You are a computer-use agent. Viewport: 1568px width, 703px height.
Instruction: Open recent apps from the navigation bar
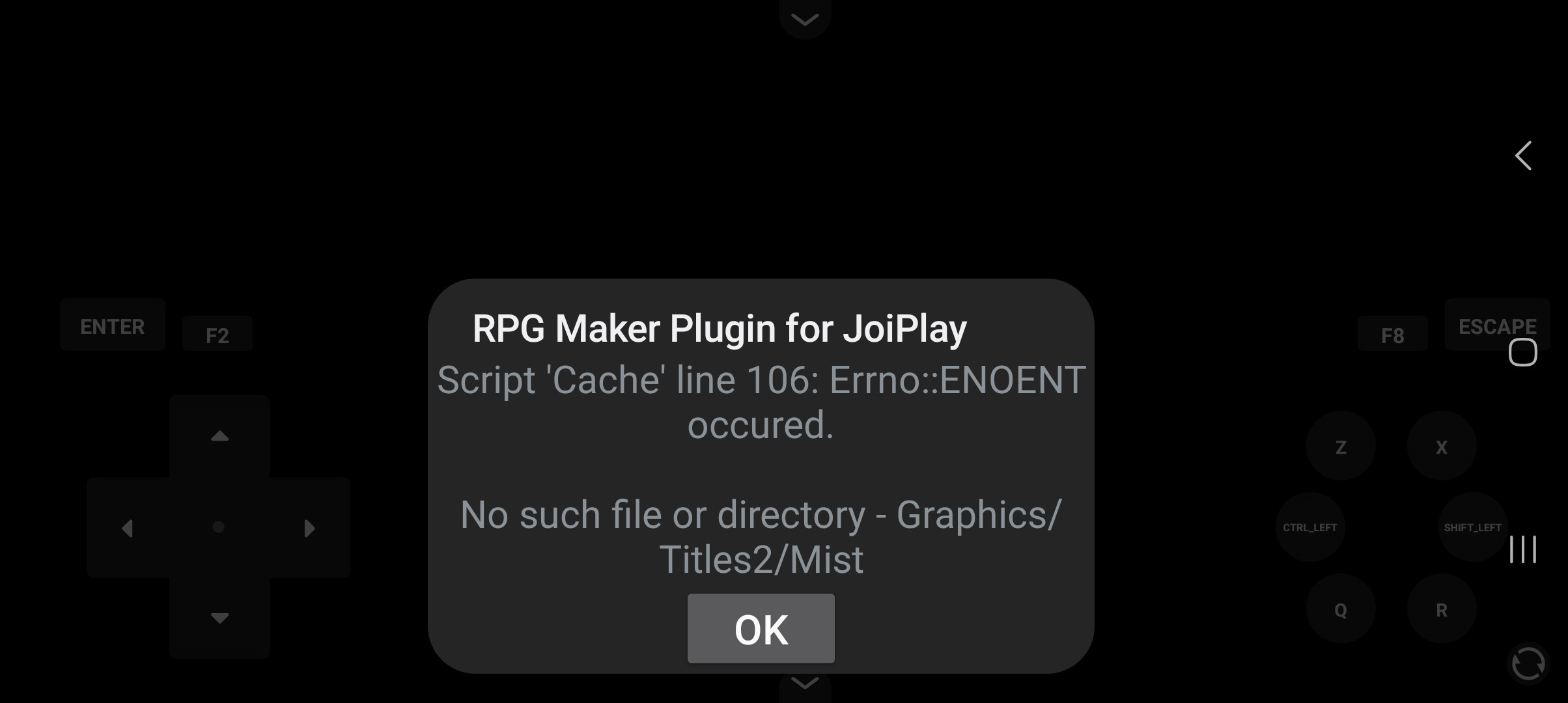pos(1523,549)
